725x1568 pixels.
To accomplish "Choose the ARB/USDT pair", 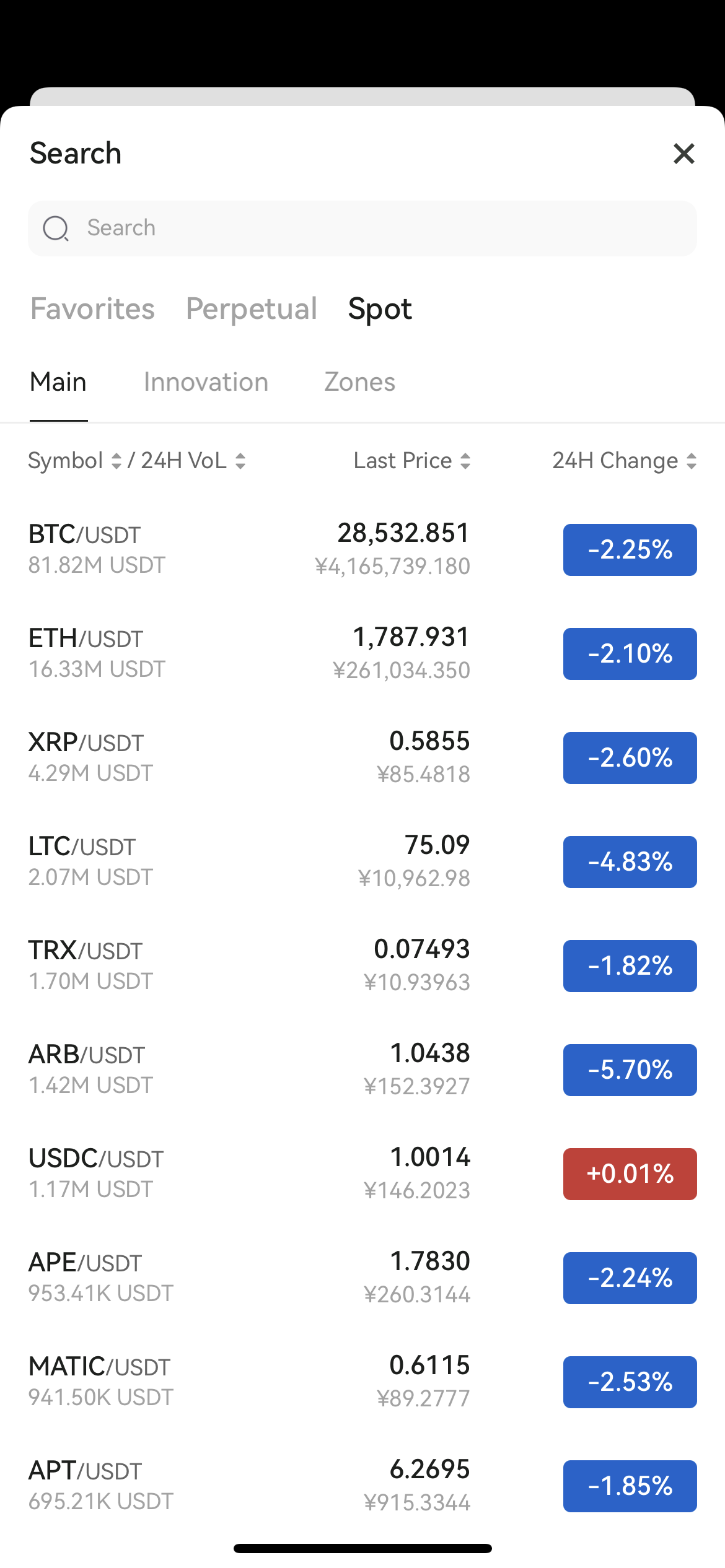I will 362,1069.
